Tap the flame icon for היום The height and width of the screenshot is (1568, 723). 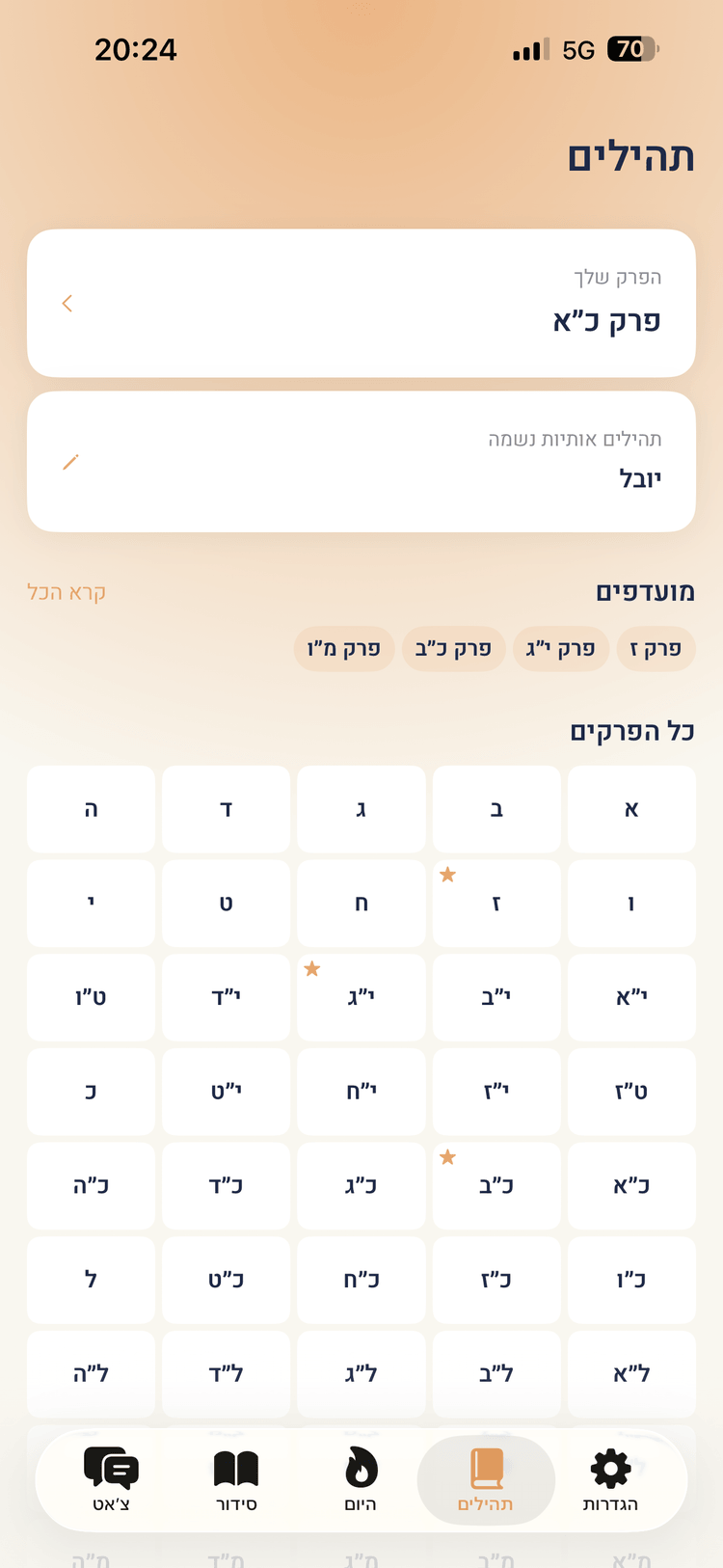pos(361,1469)
